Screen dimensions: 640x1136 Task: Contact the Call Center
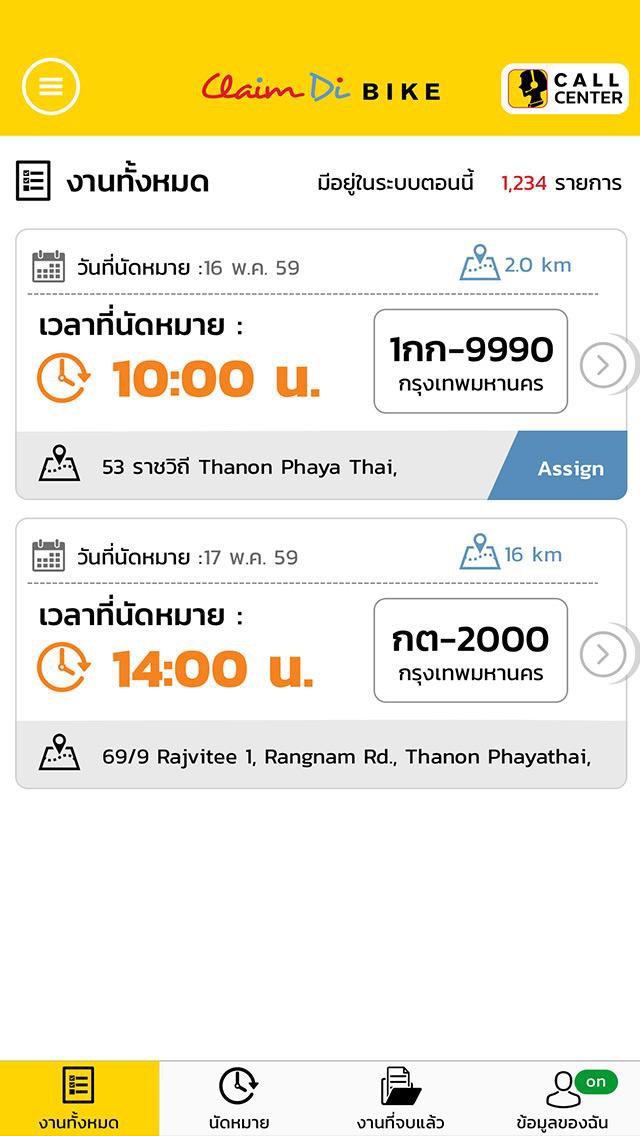tap(564, 88)
